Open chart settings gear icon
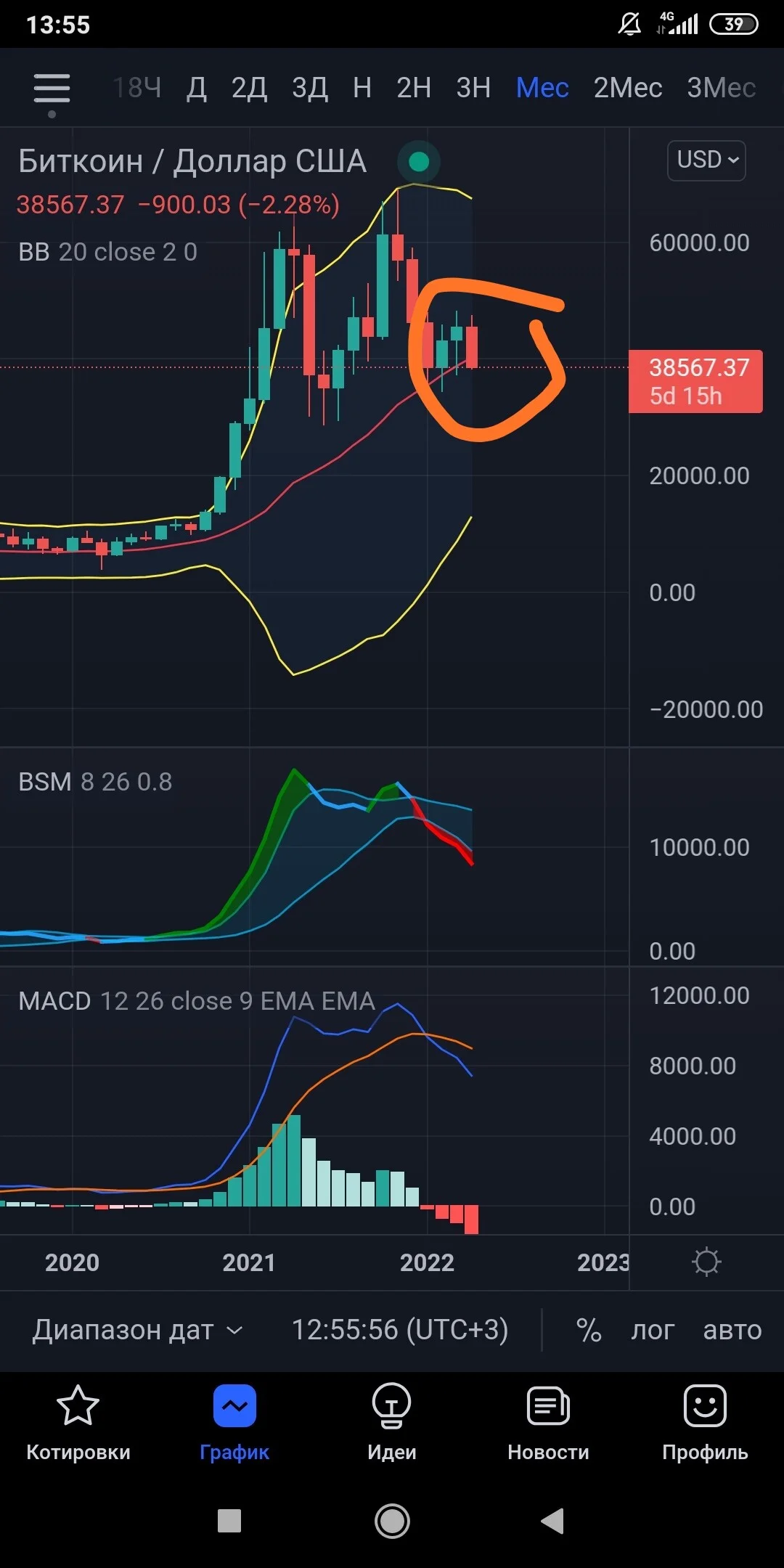This screenshot has height=1568, width=784. [706, 1262]
